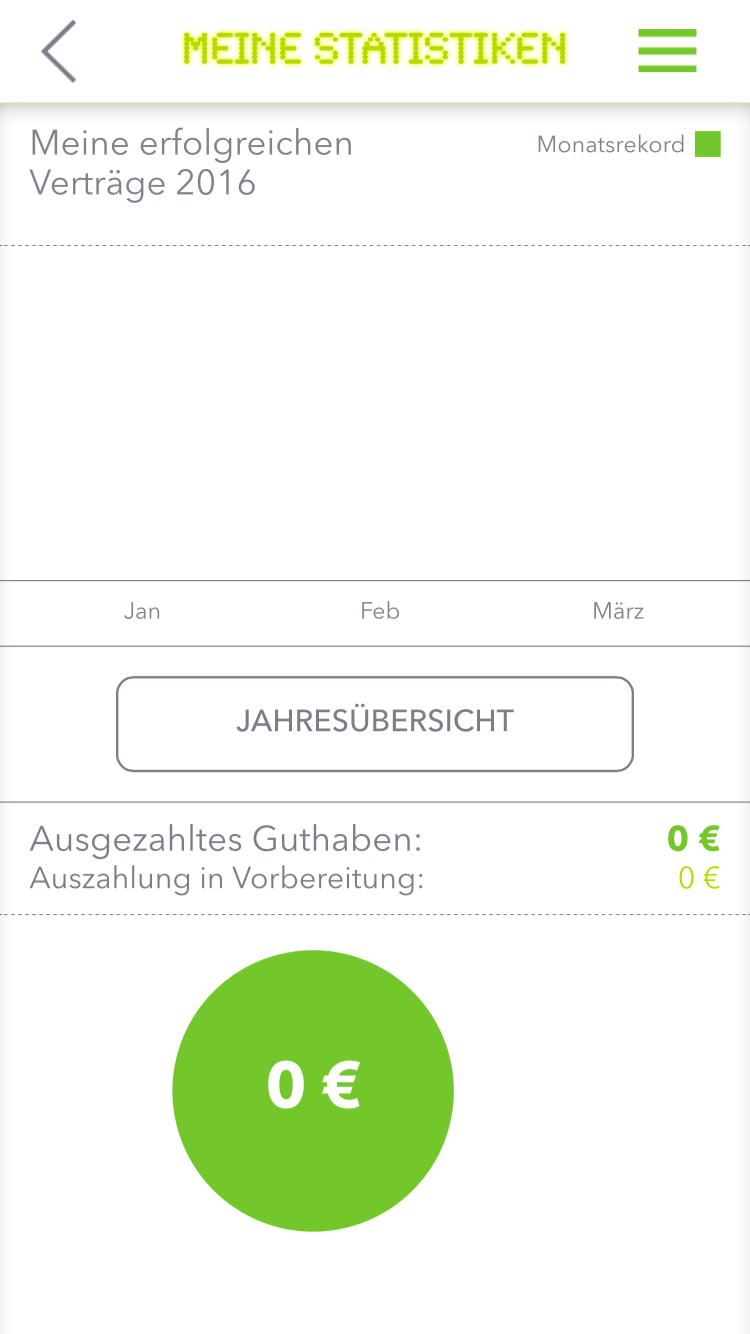Open the green hamburger menu
This screenshot has width=750, height=1334.
point(667,50)
